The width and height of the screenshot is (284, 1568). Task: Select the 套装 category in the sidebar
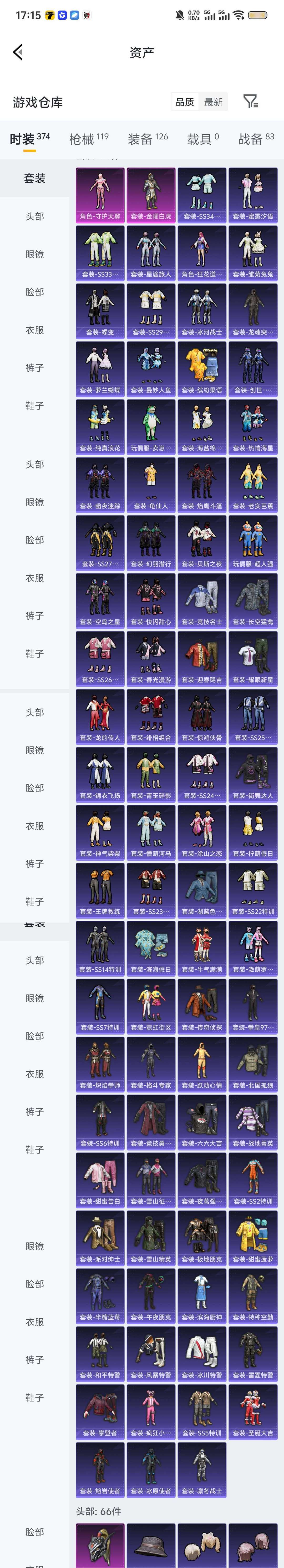(x=35, y=178)
